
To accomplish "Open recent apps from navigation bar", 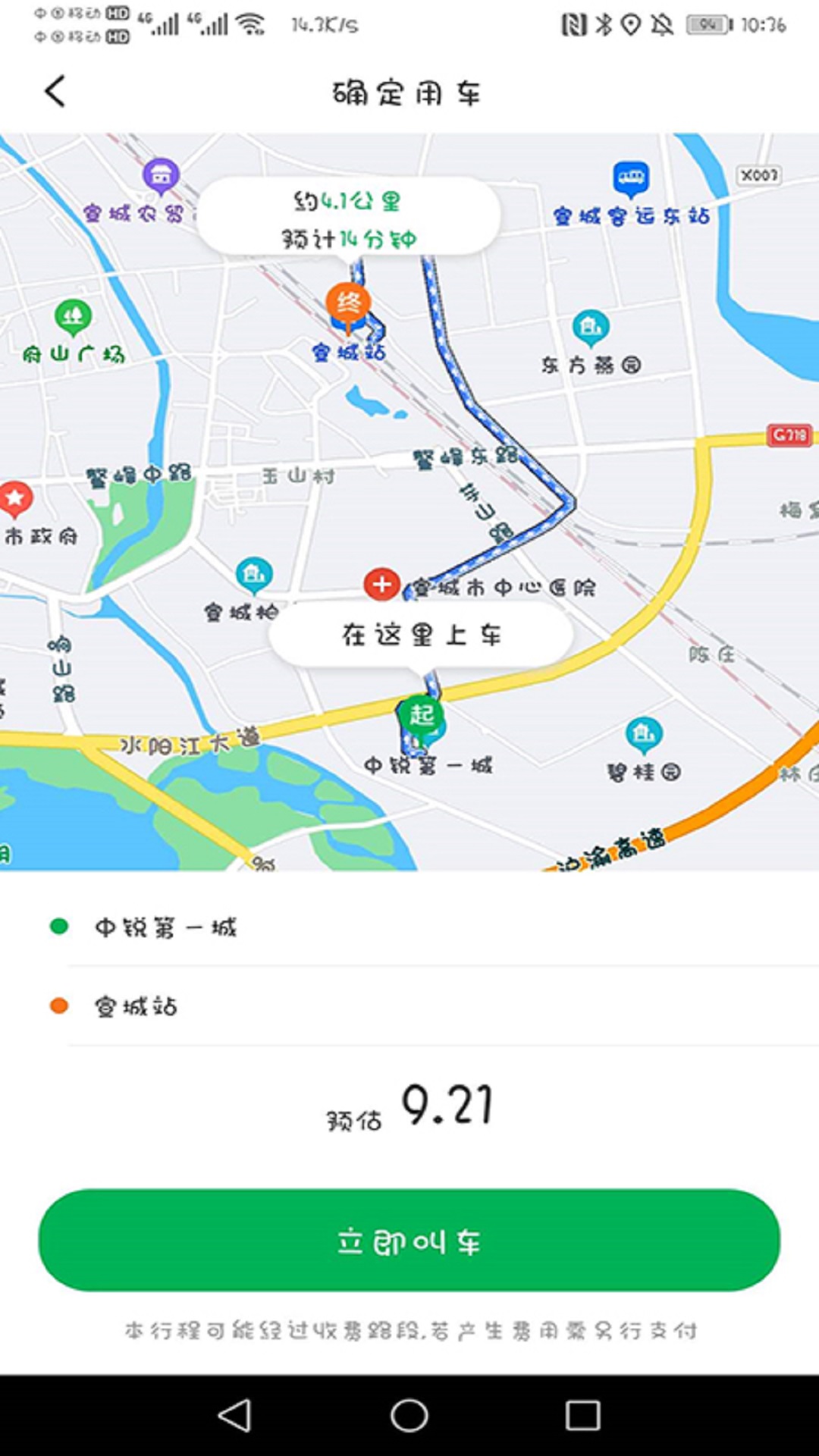I will (x=582, y=1415).
